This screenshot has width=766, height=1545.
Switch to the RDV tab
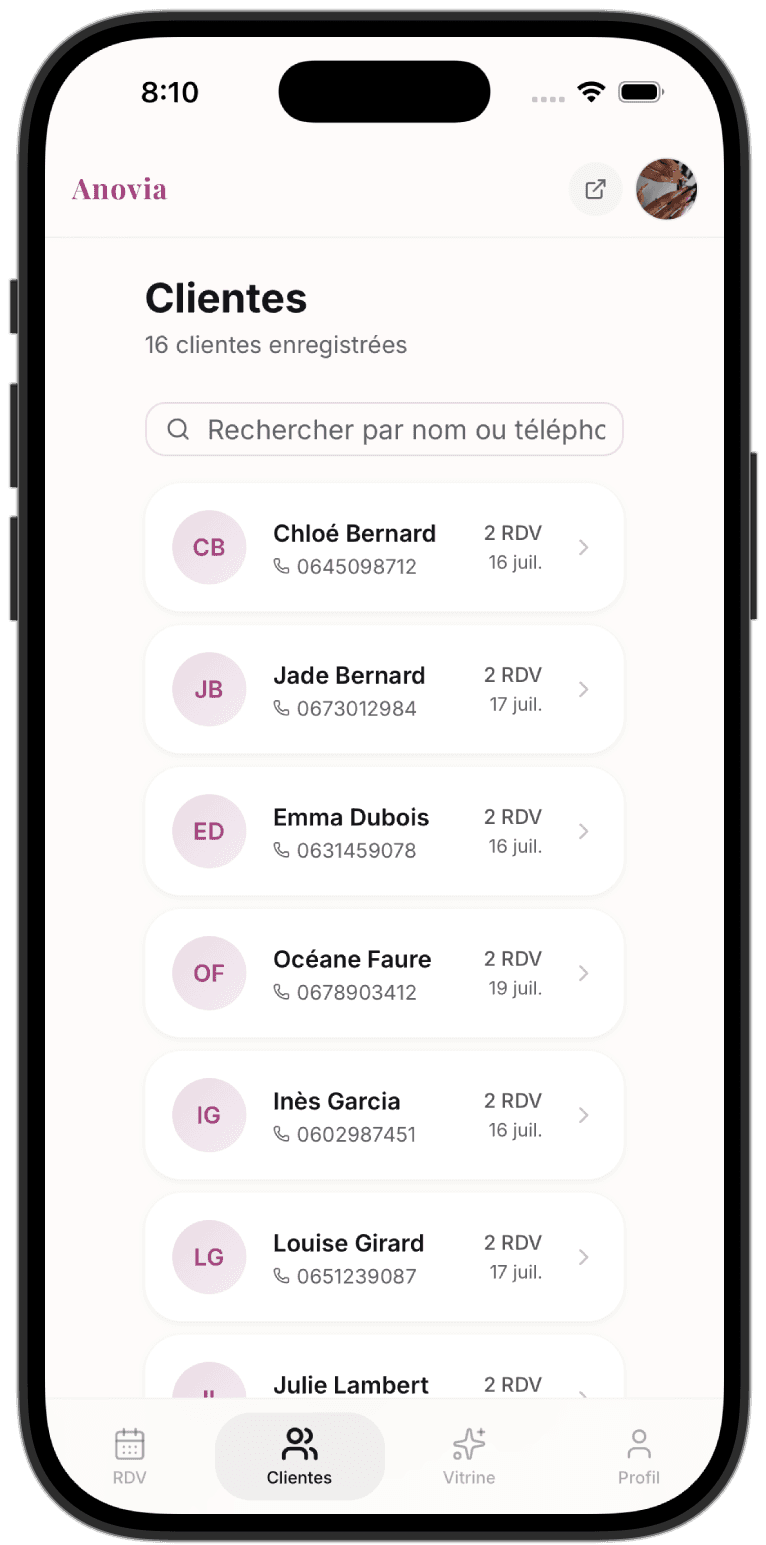pos(130,1456)
